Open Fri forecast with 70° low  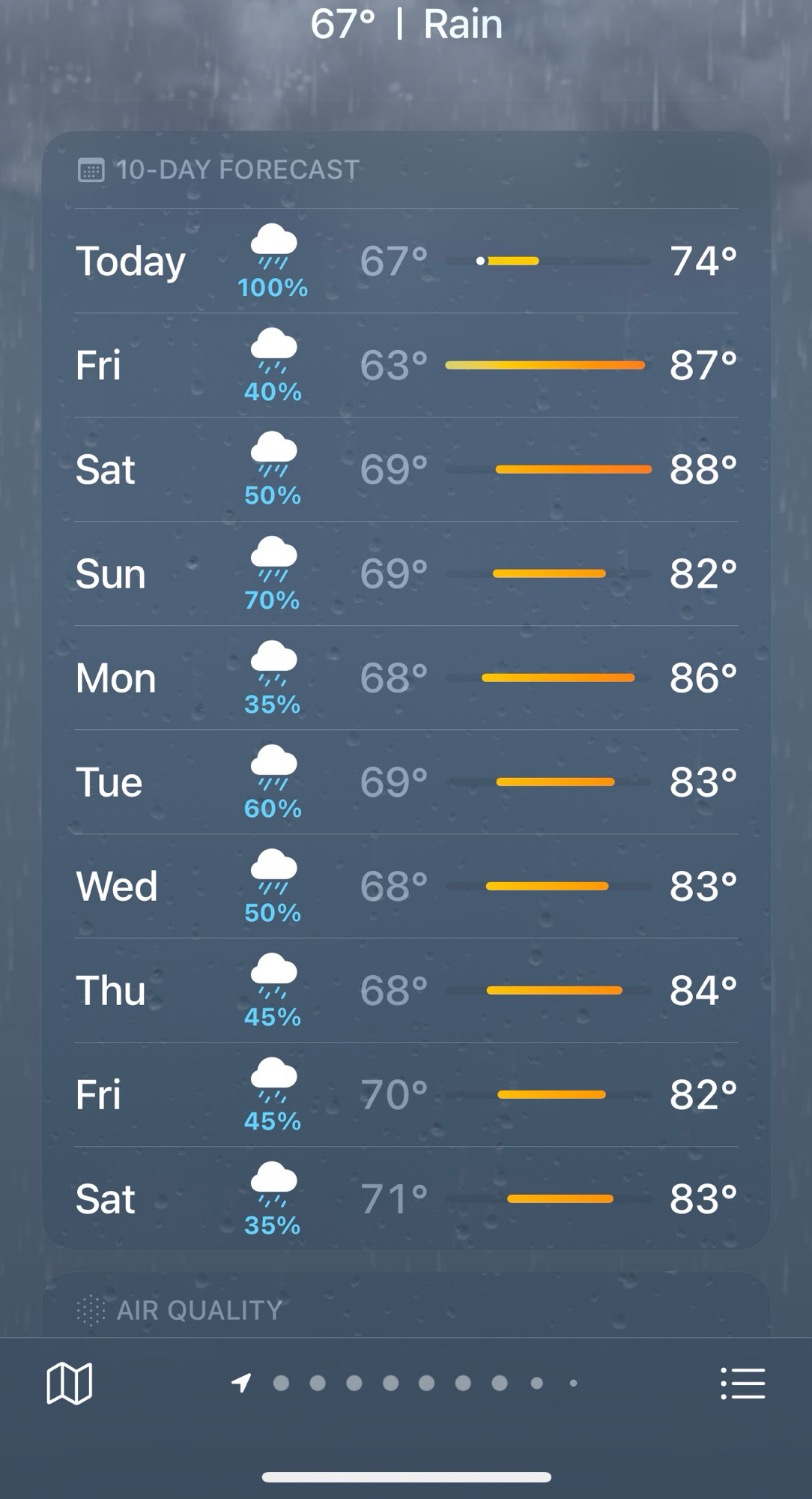[x=406, y=1094]
